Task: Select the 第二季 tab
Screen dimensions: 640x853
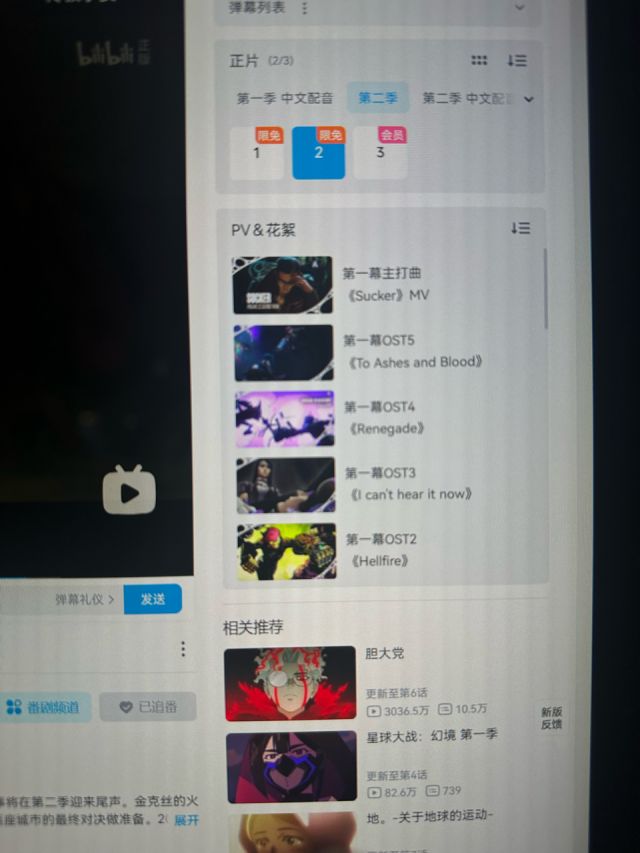Action: (377, 98)
